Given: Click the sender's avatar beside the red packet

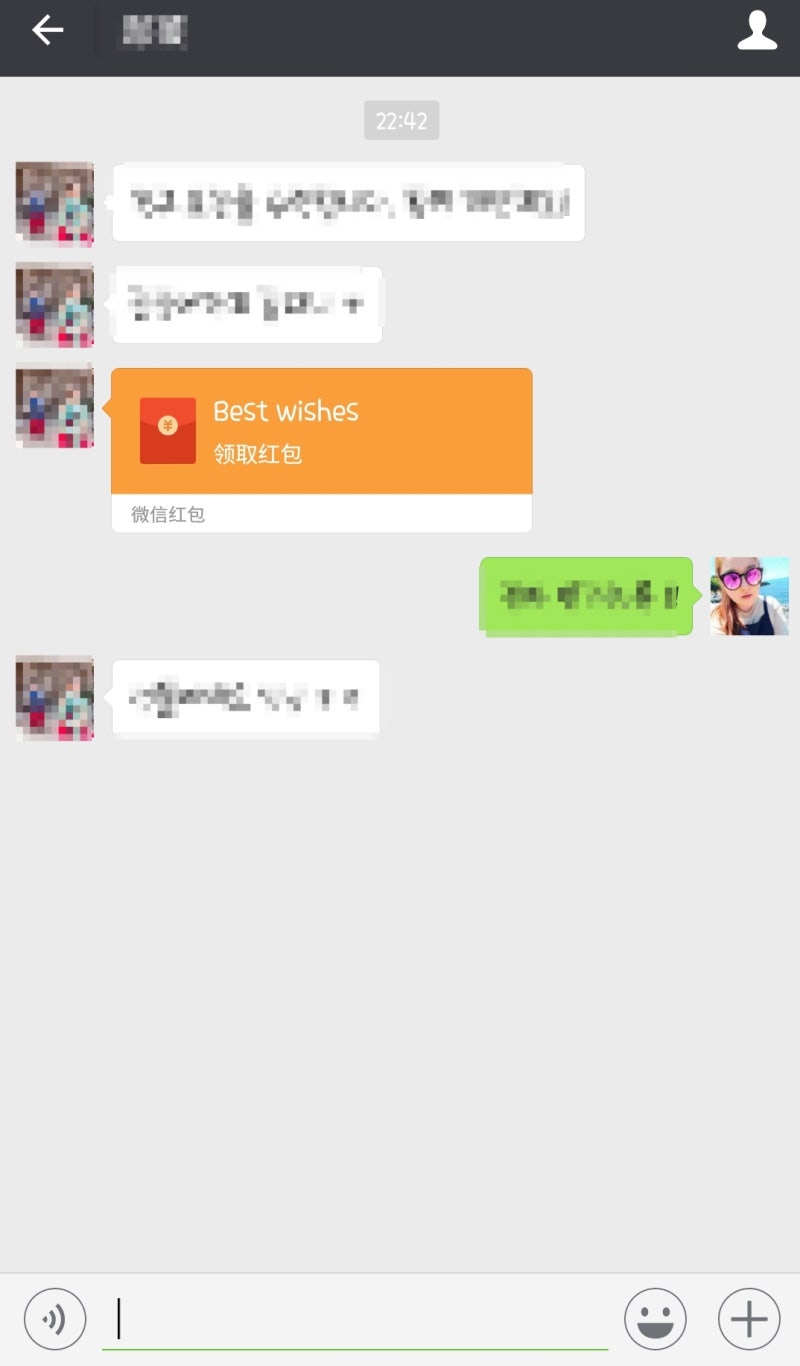Looking at the screenshot, I should click(x=54, y=405).
